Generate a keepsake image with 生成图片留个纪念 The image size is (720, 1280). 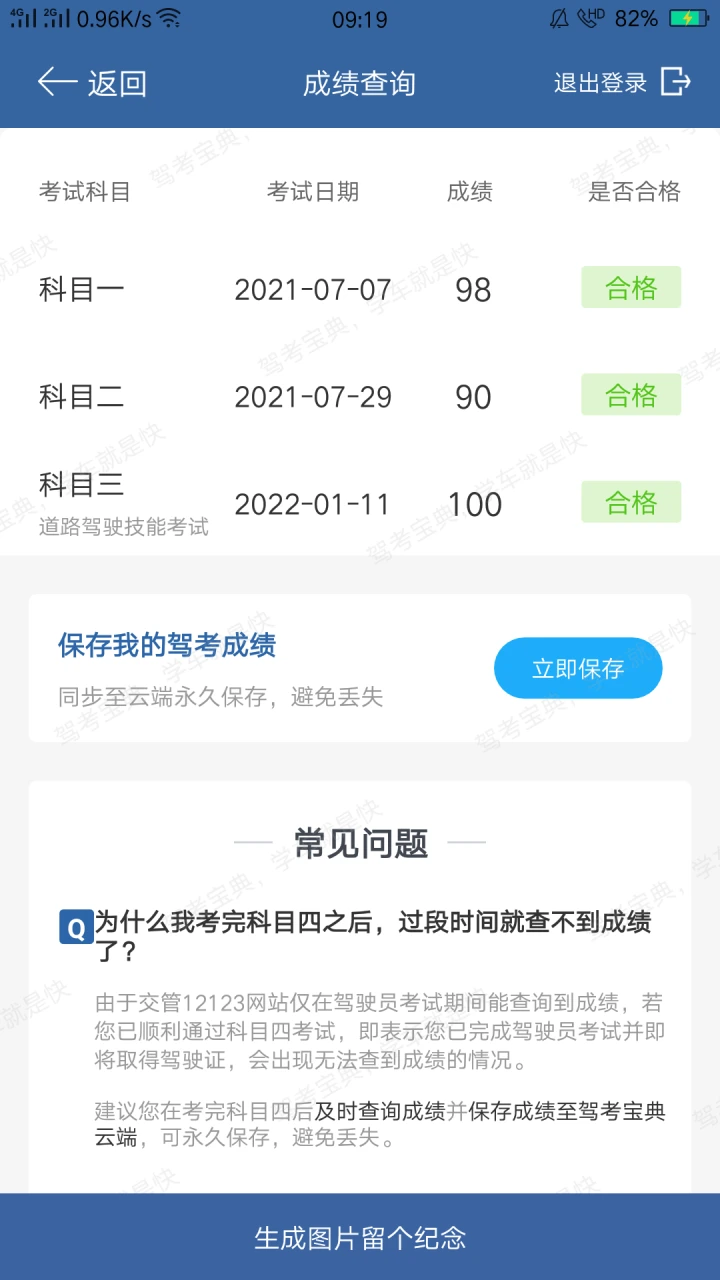pyautogui.click(x=360, y=1237)
